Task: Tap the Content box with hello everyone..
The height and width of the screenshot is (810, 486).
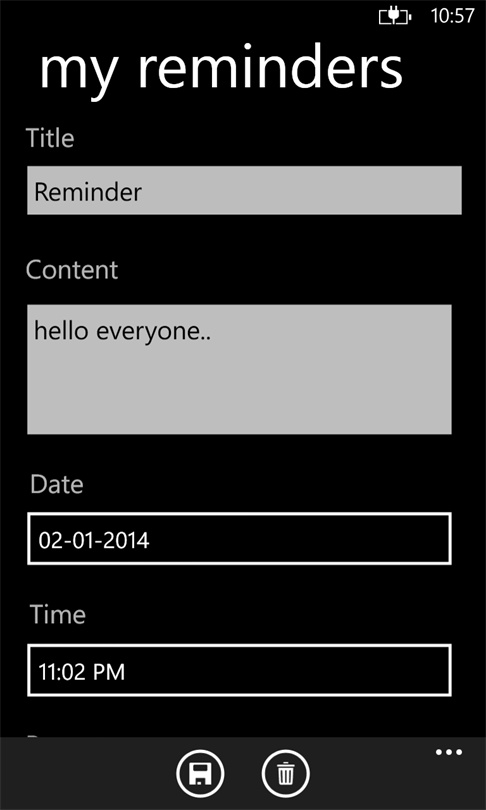Action: point(239,369)
